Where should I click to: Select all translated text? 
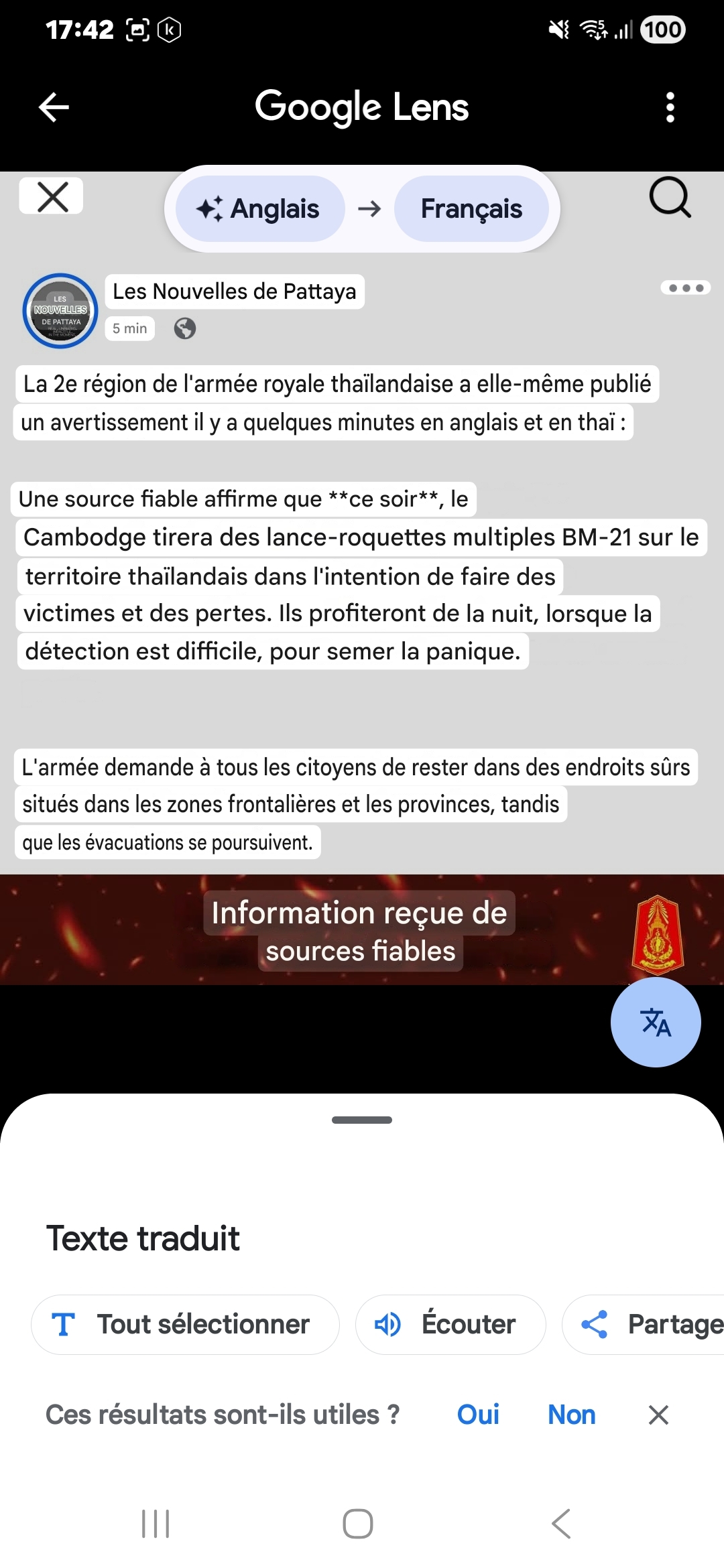tap(185, 1325)
